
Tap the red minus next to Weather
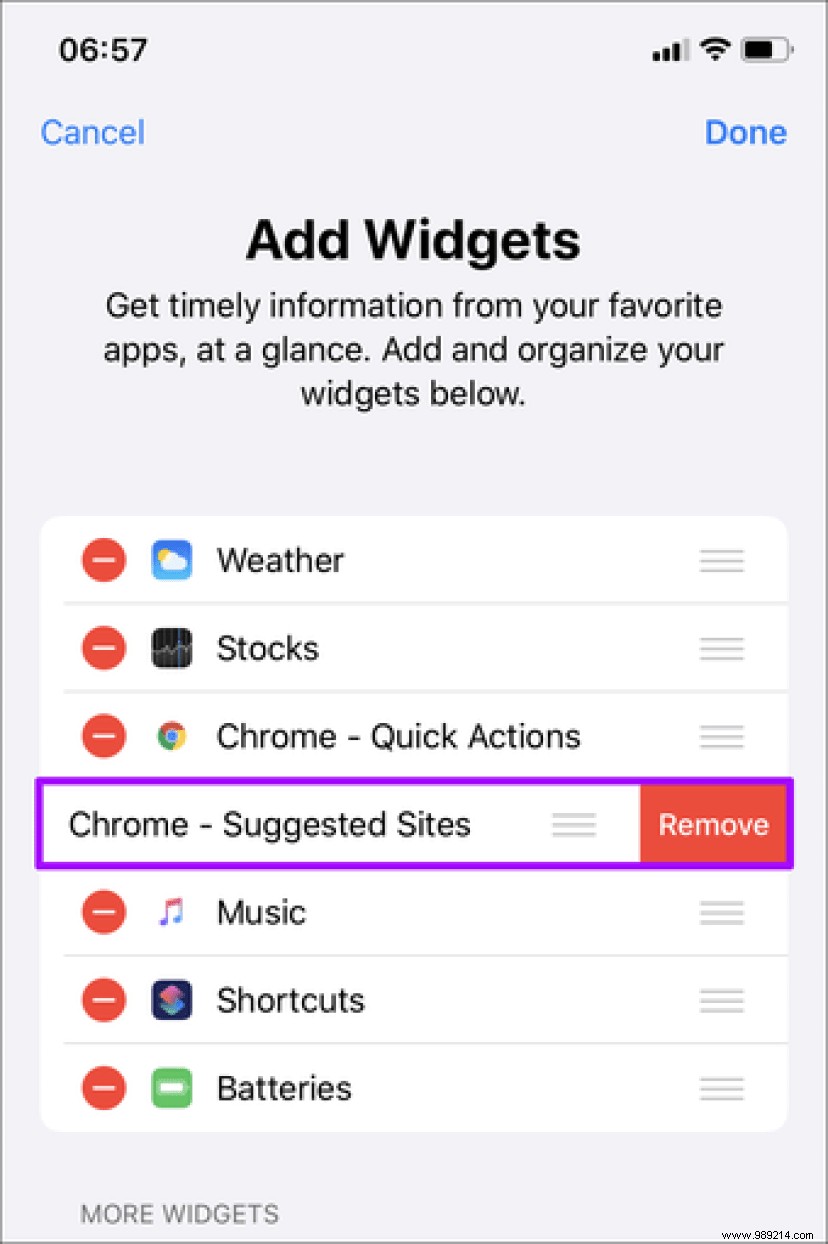103,560
